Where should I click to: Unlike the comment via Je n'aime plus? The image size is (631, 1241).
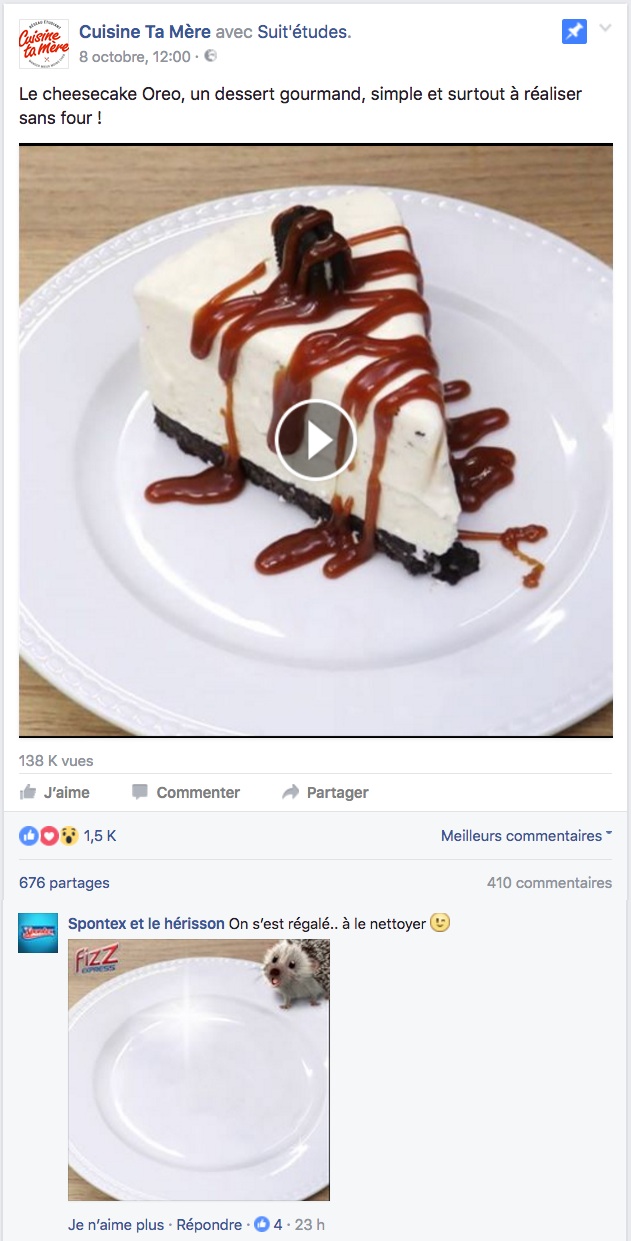[x=116, y=1224]
